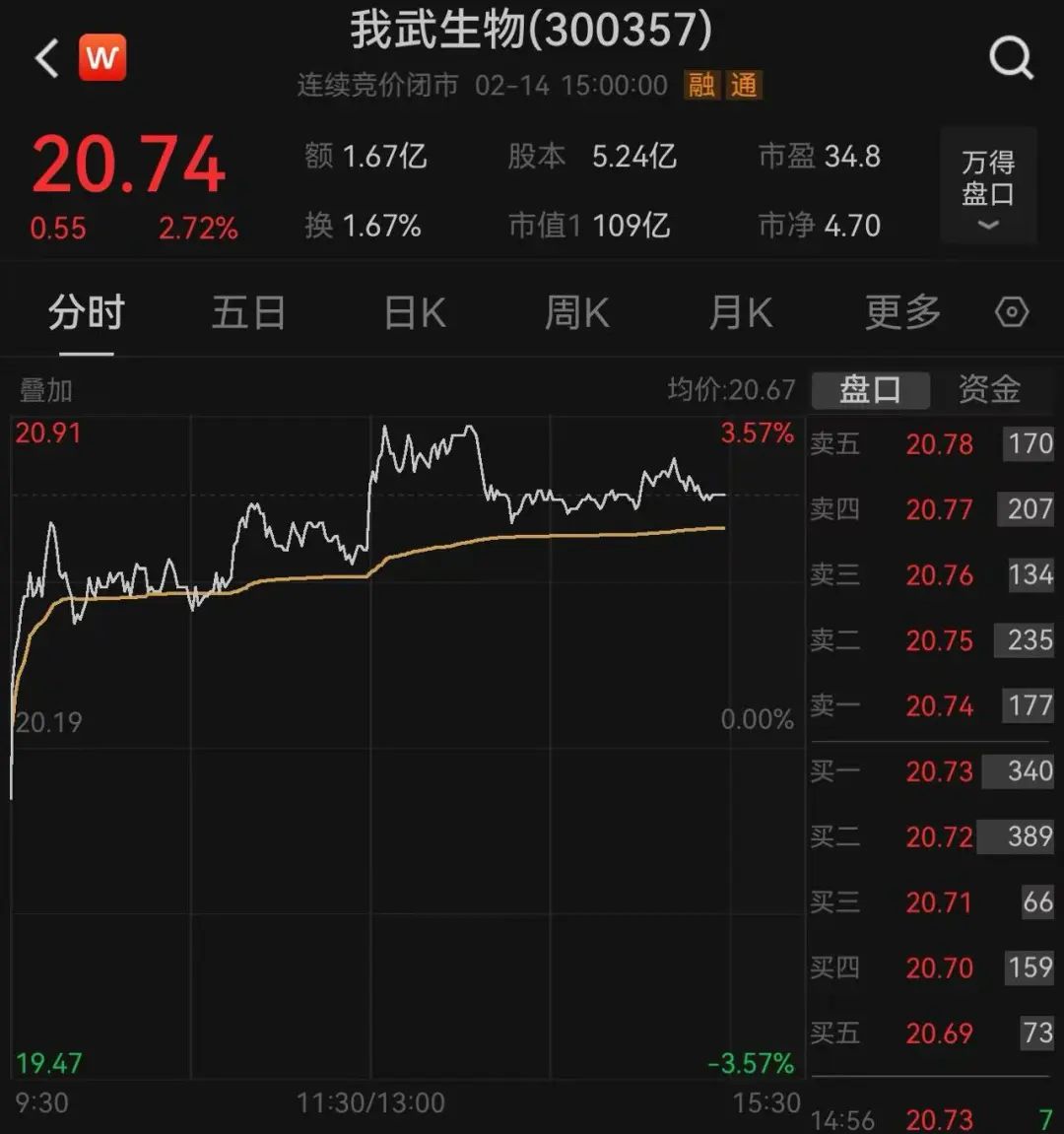The width and height of the screenshot is (1064, 1134).
Task: Tap 叠加 to overlay another index
Action: (45, 390)
